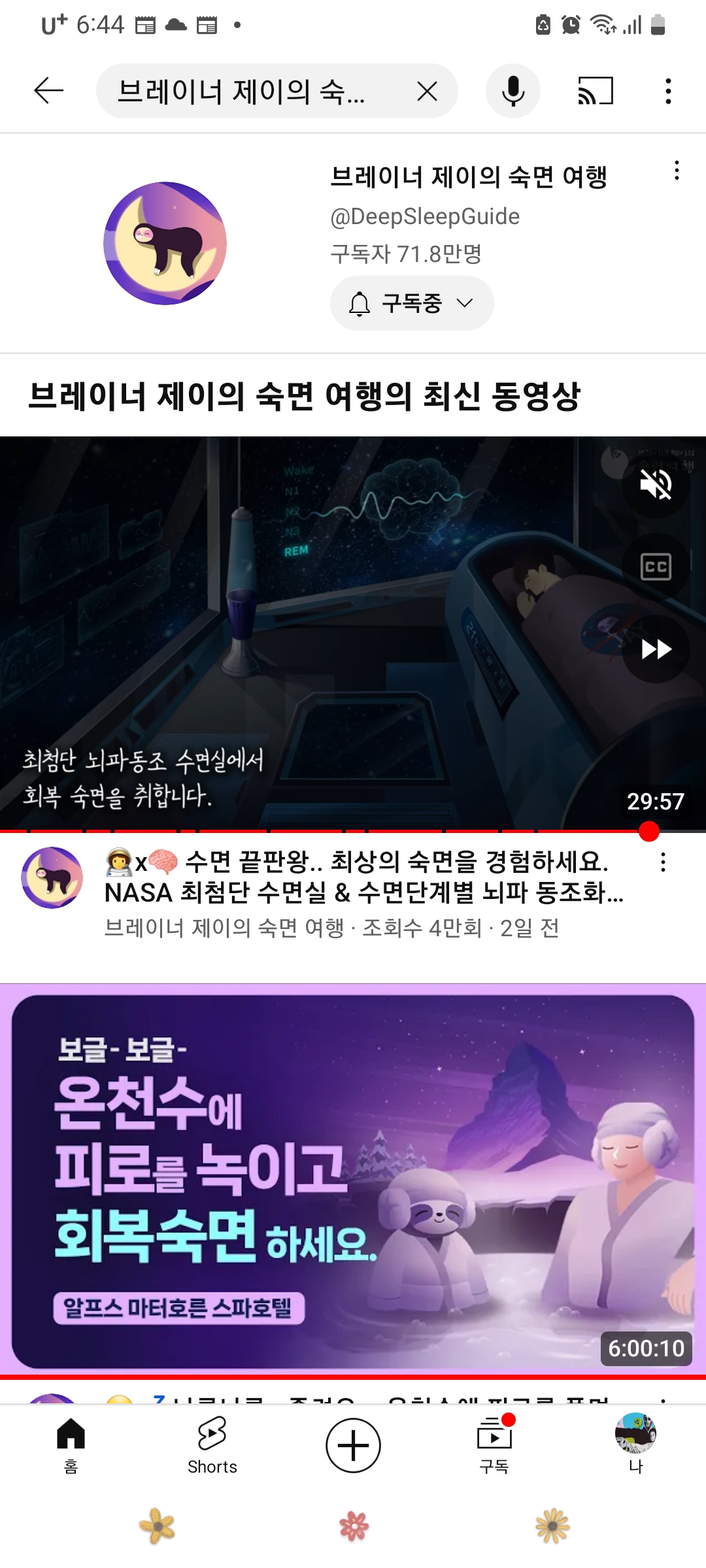Go back with the arrow icon
The image size is (706, 1568).
coord(49,91)
